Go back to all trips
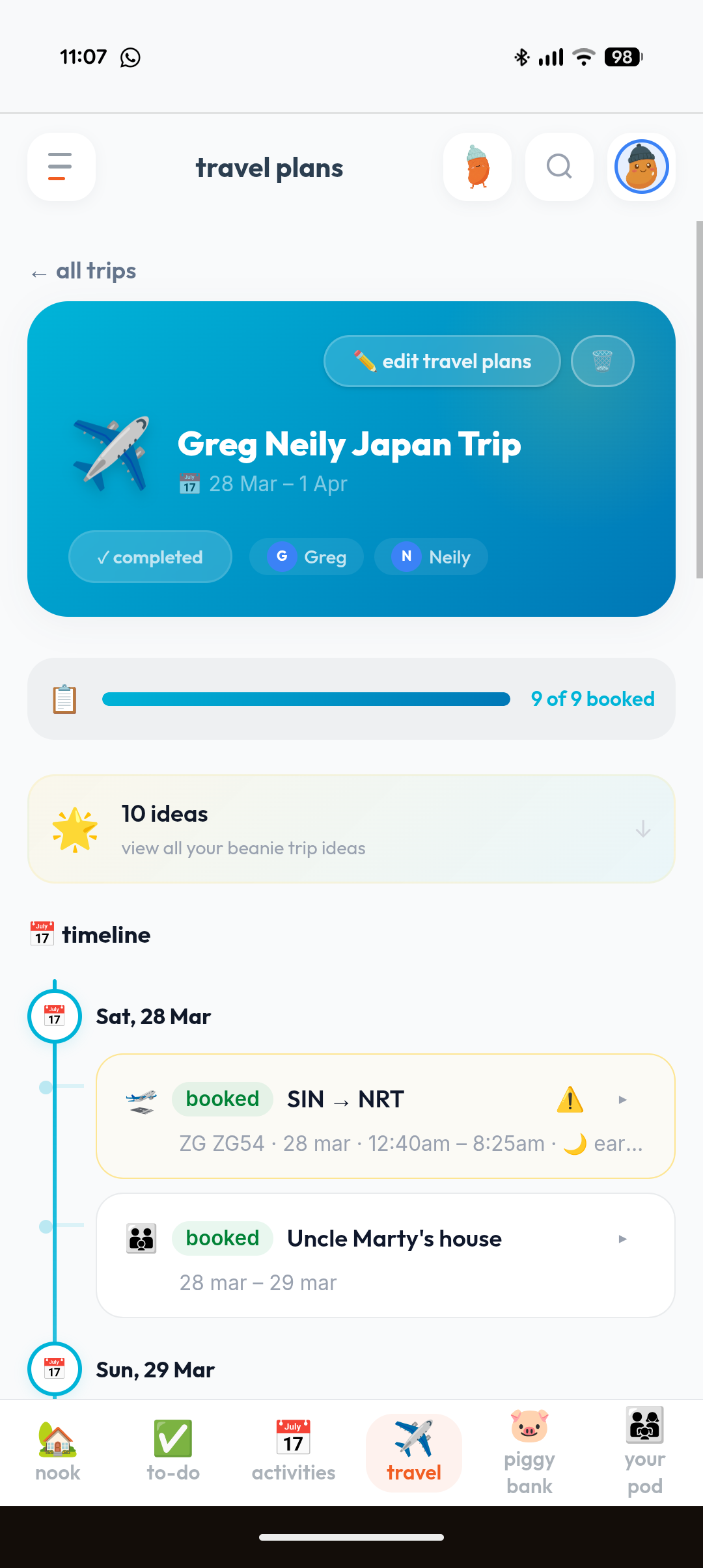Image resolution: width=703 pixels, height=1568 pixels. (x=84, y=271)
